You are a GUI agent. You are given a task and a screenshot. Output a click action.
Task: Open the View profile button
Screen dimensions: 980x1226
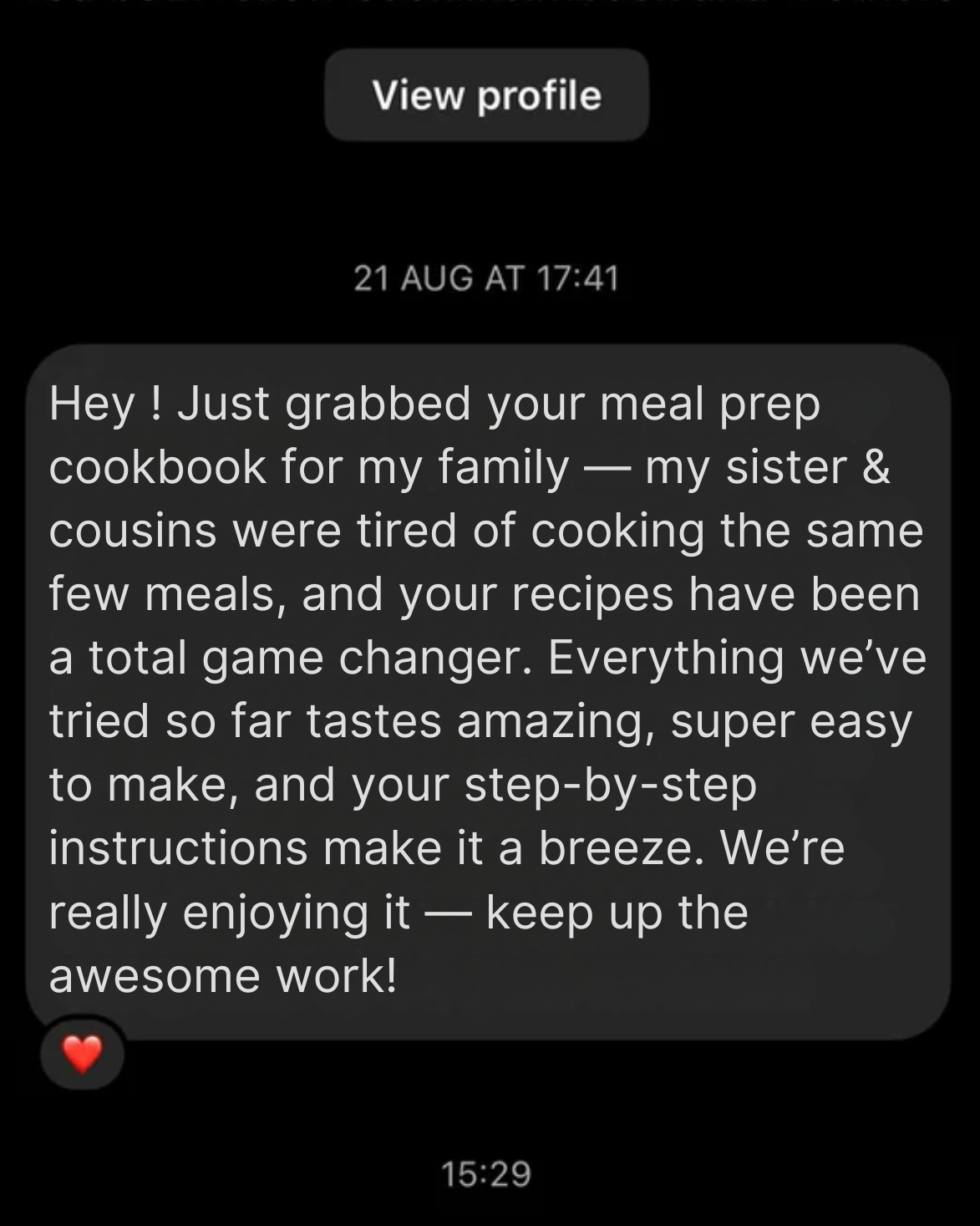[x=486, y=95]
